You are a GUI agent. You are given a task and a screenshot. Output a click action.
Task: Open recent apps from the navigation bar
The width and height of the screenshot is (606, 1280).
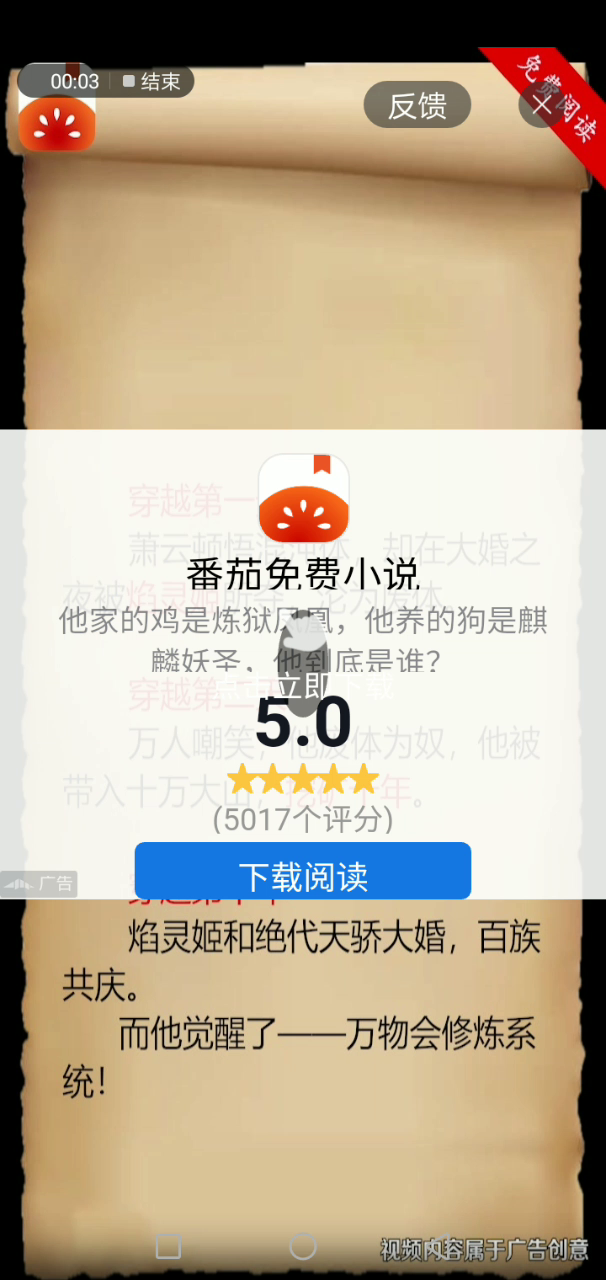pyautogui.click(x=169, y=1246)
